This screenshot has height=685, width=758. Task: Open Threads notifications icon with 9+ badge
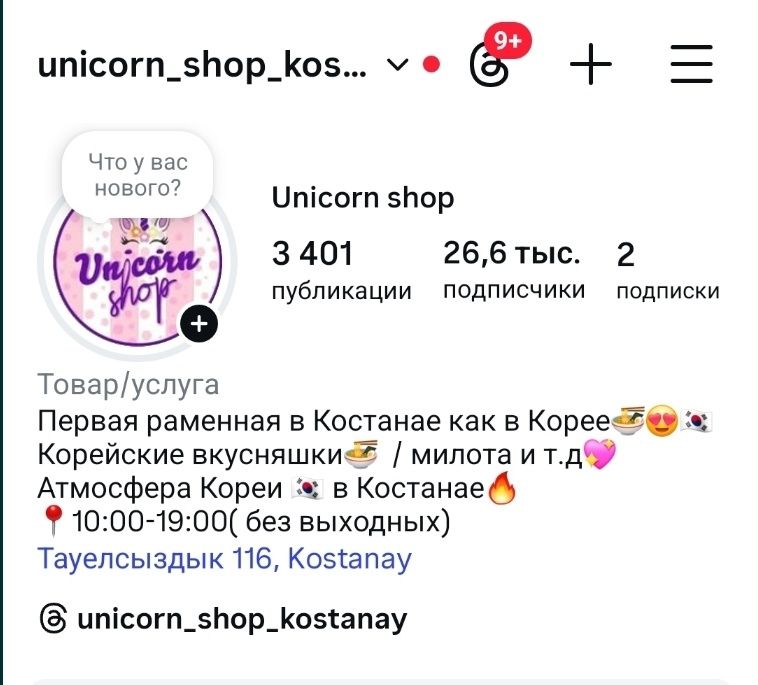[x=489, y=66]
